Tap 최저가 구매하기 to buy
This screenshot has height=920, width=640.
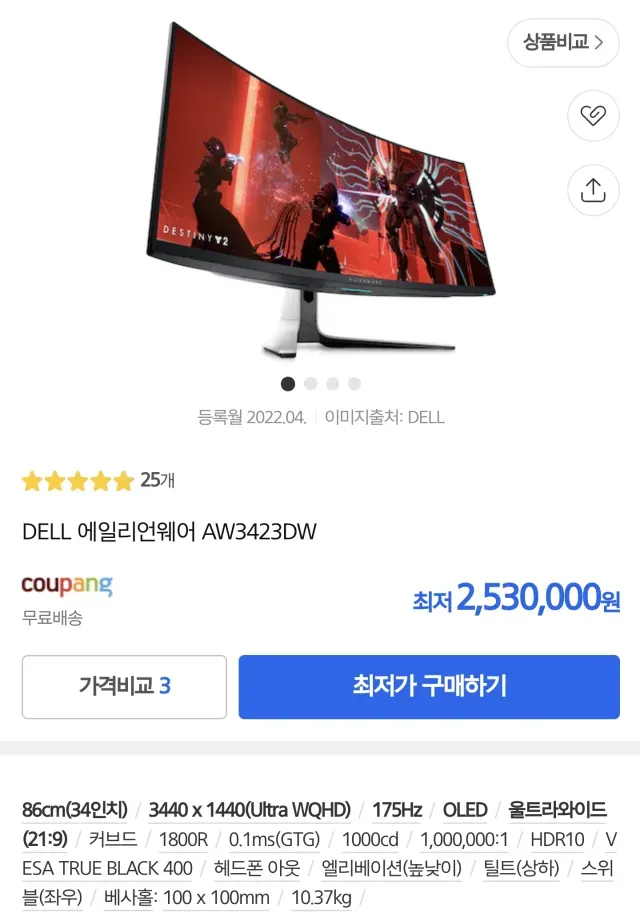tap(429, 687)
